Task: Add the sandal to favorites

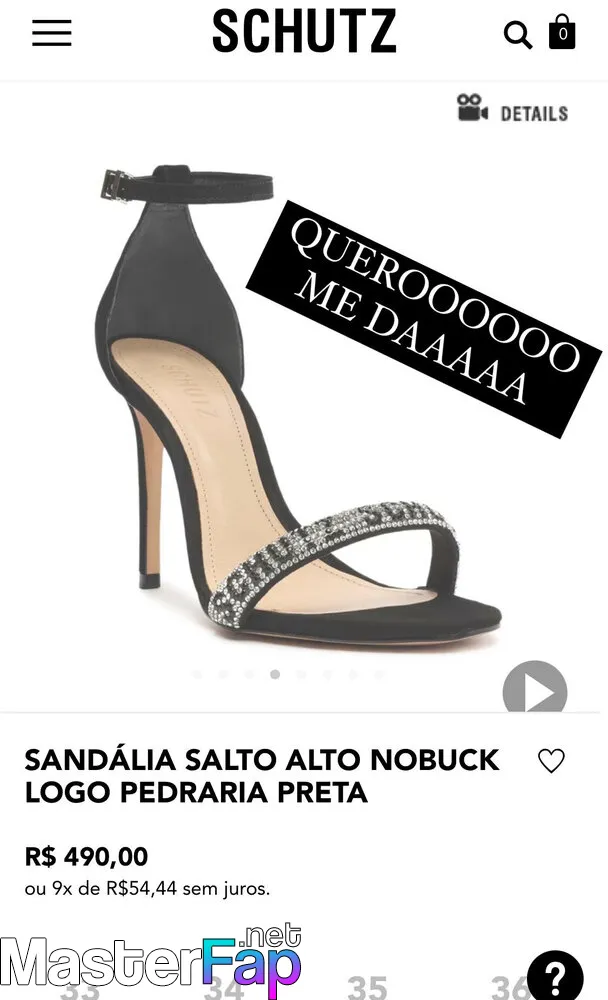Action: pyautogui.click(x=551, y=760)
